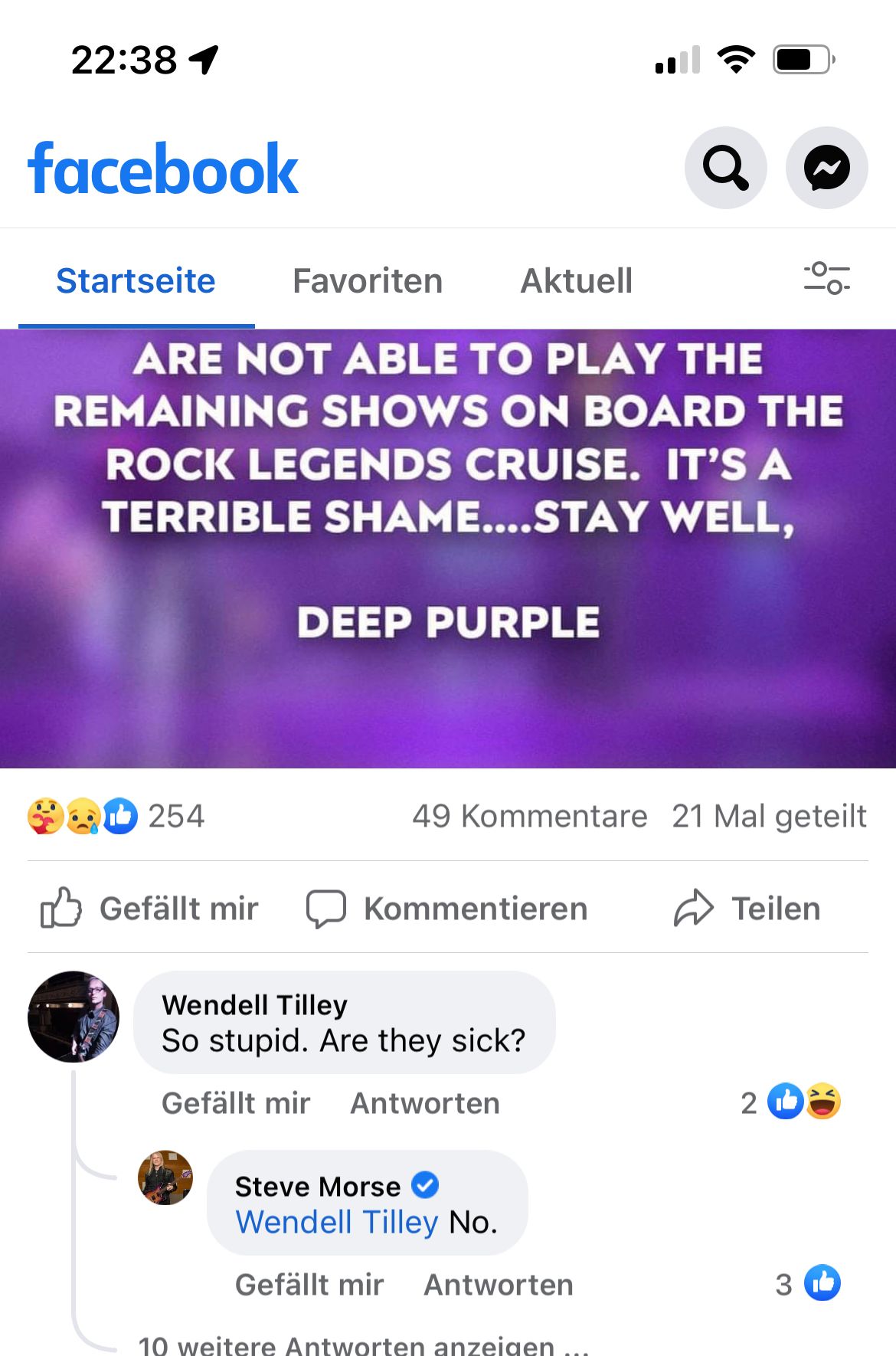Reply to Wendell Tilley's comment
The height and width of the screenshot is (1356, 896).
(425, 1103)
